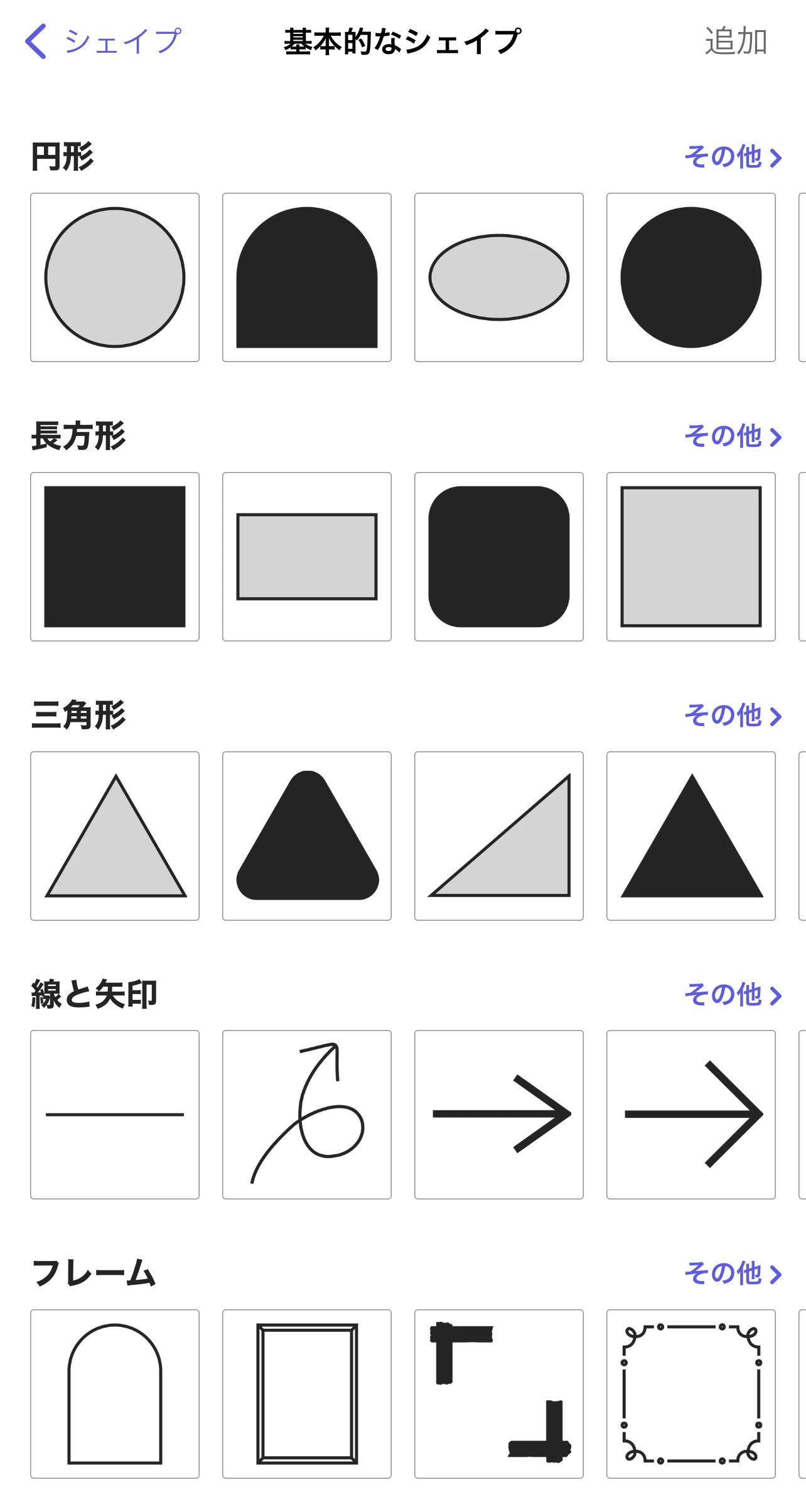Open その他 for フレーム
This screenshot has height=1512, width=806.
(x=733, y=1273)
